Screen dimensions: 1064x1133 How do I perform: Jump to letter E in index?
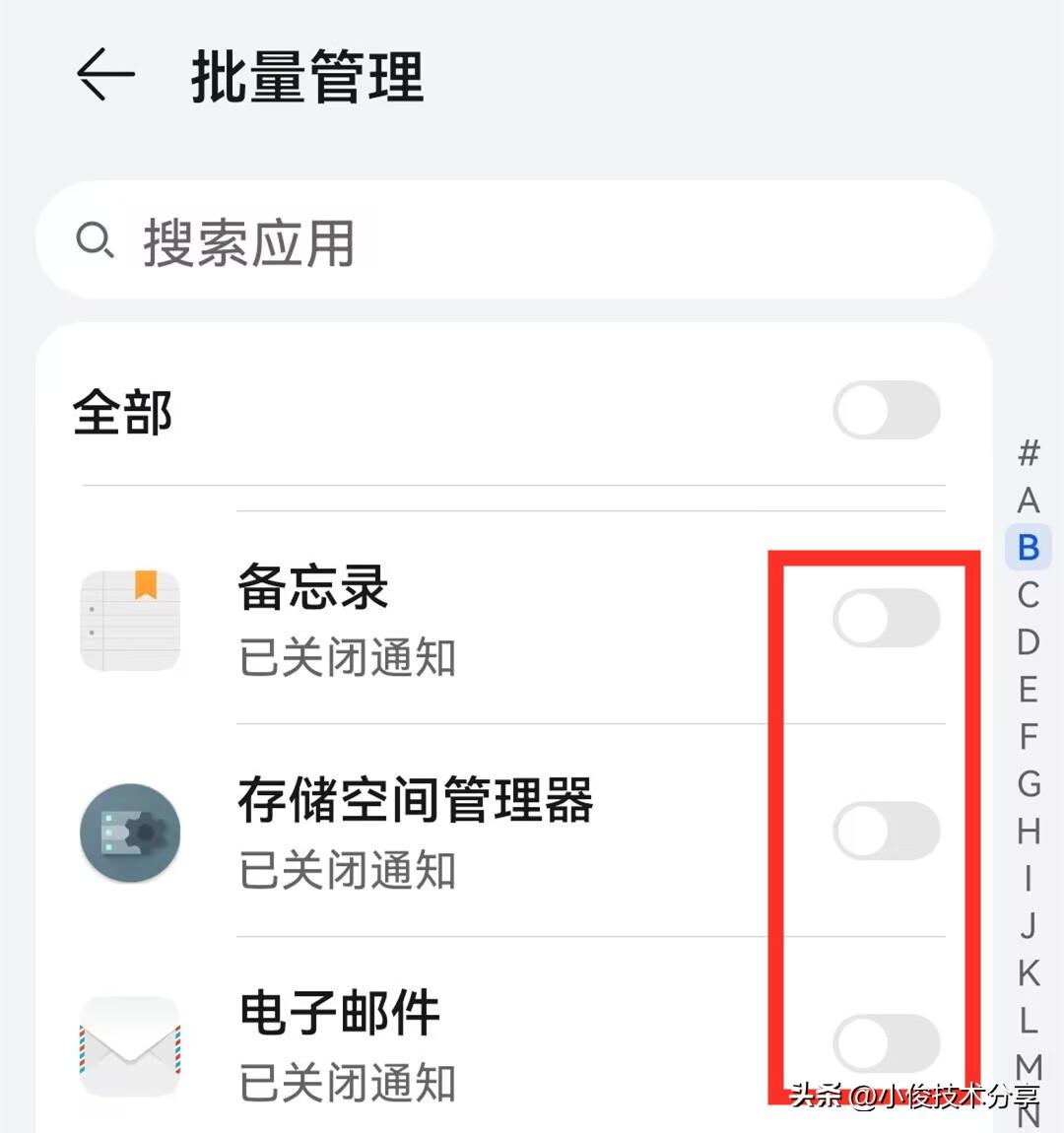coord(1029,690)
